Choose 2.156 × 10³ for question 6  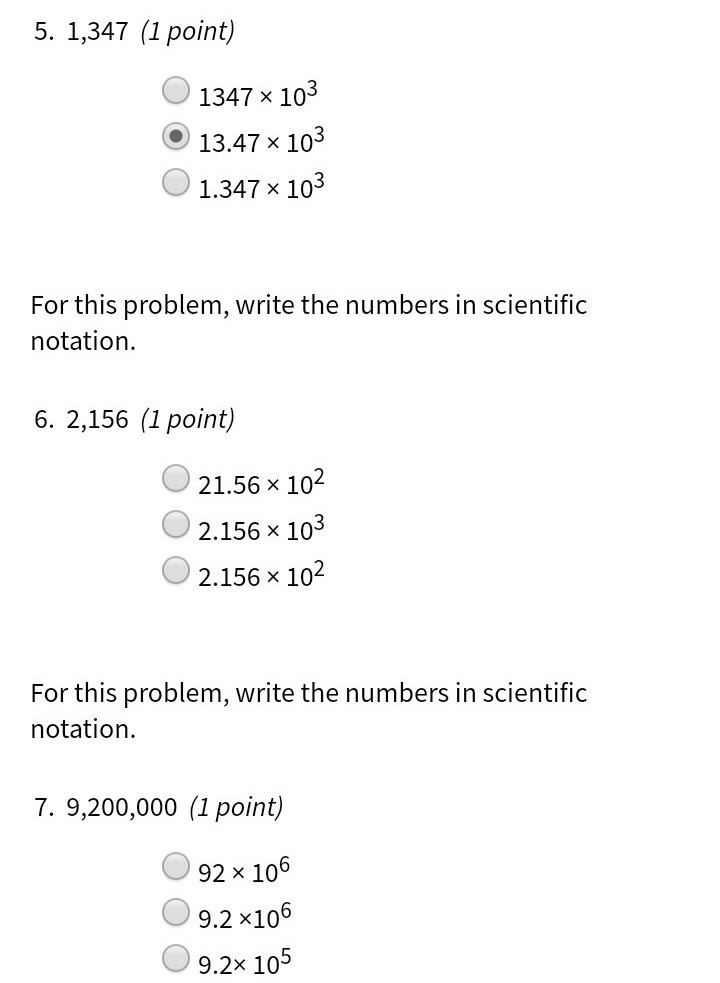176,524
